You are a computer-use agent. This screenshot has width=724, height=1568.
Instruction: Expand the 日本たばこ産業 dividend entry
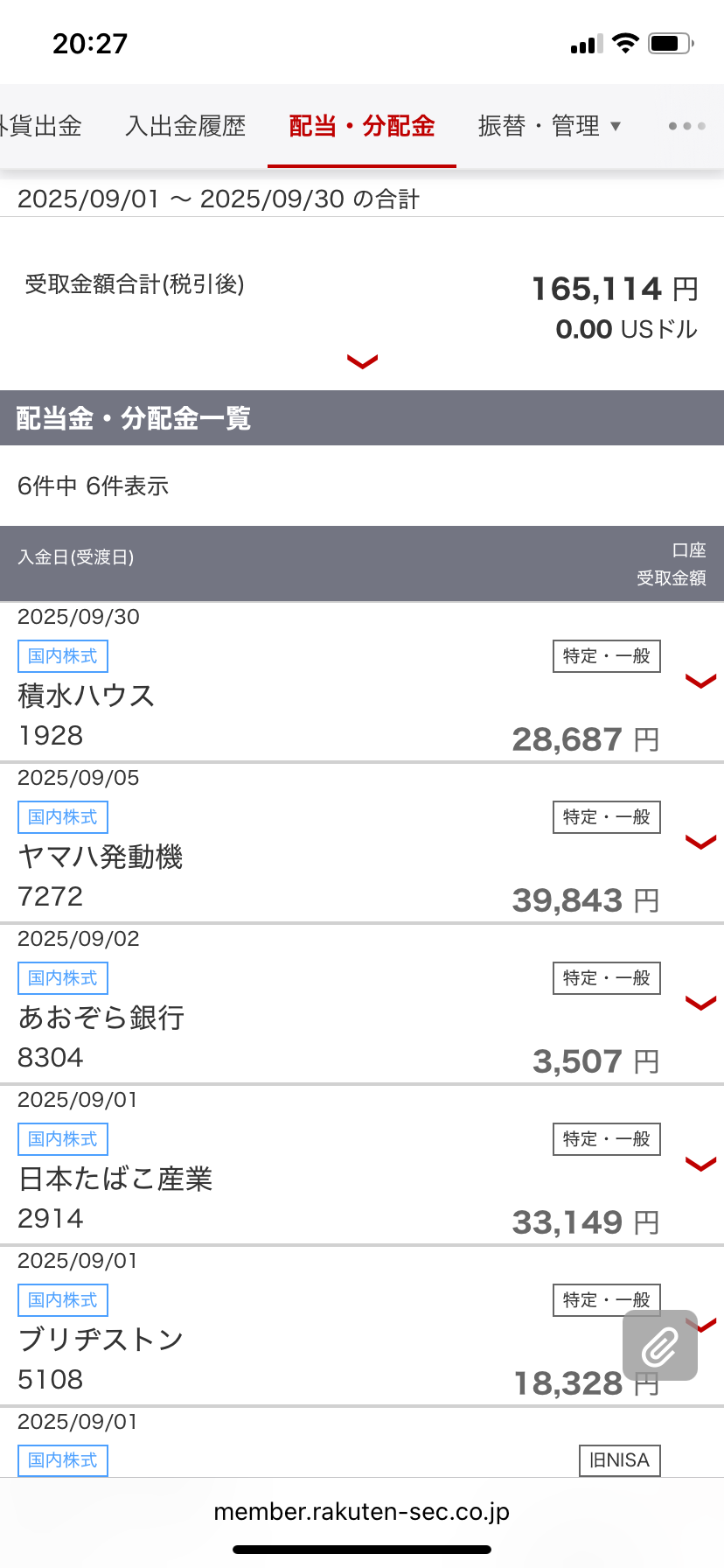click(x=700, y=1164)
